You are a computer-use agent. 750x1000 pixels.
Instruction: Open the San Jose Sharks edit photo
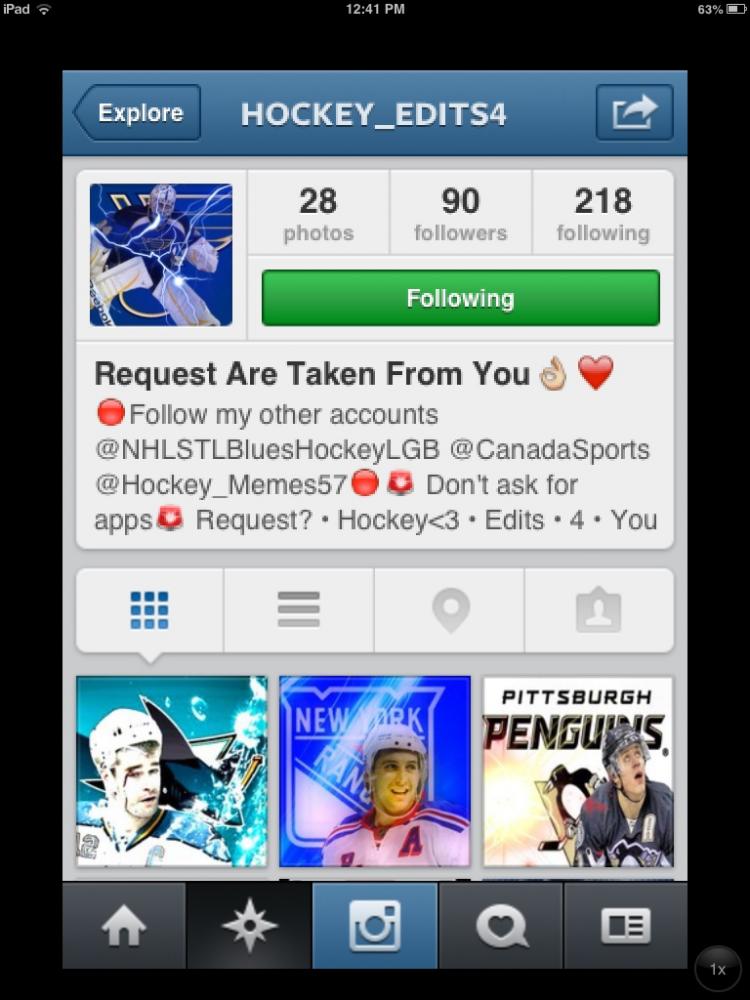(172, 771)
